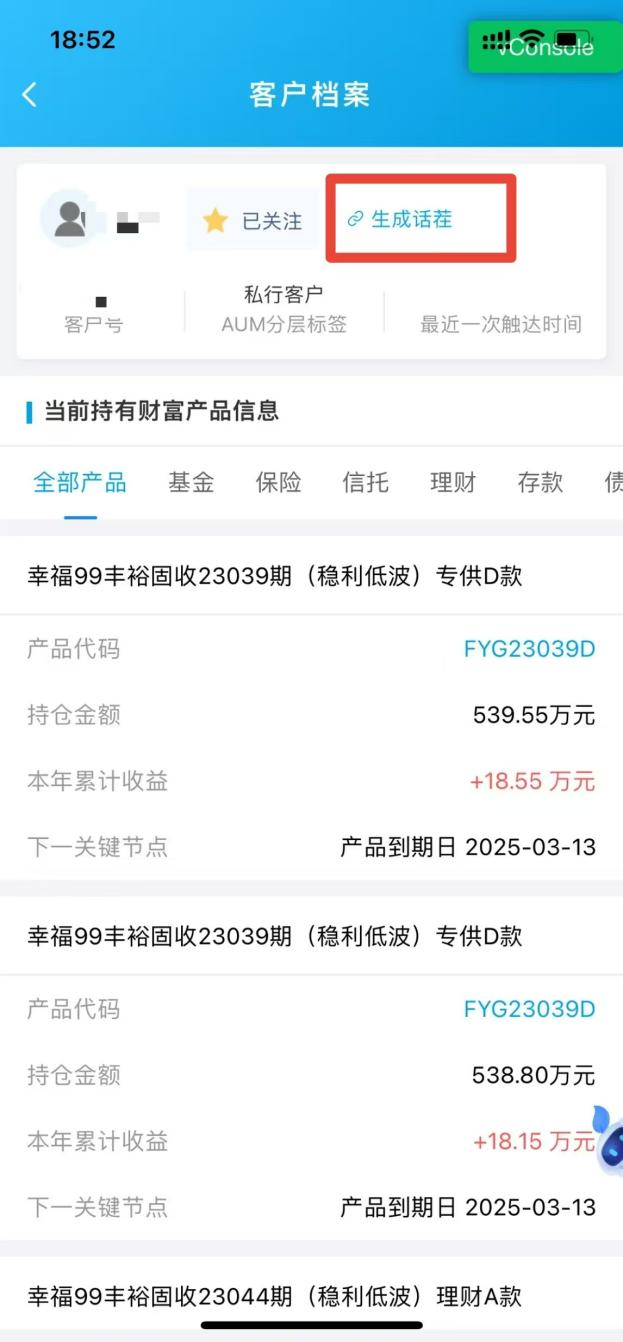Show the 信托 products tab

pos(365,483)
